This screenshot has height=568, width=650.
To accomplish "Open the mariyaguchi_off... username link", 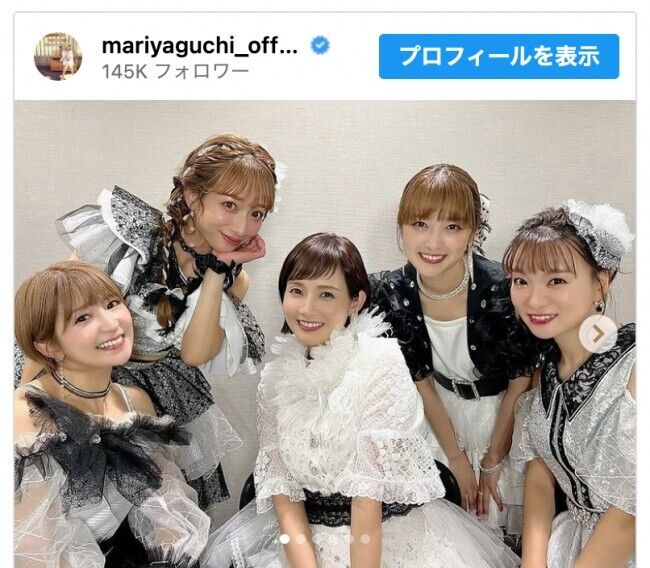I will click(x=199, y=46).
